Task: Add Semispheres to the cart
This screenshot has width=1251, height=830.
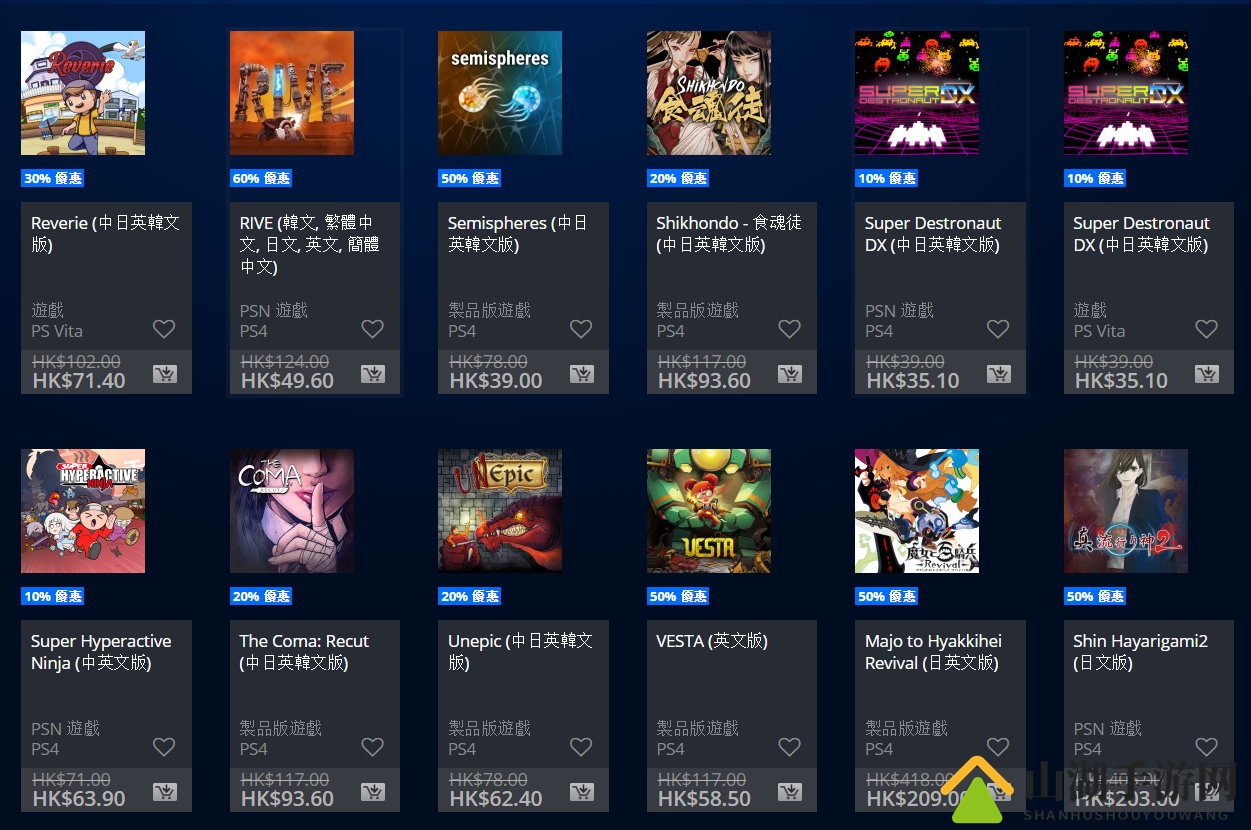Action: 582,374
